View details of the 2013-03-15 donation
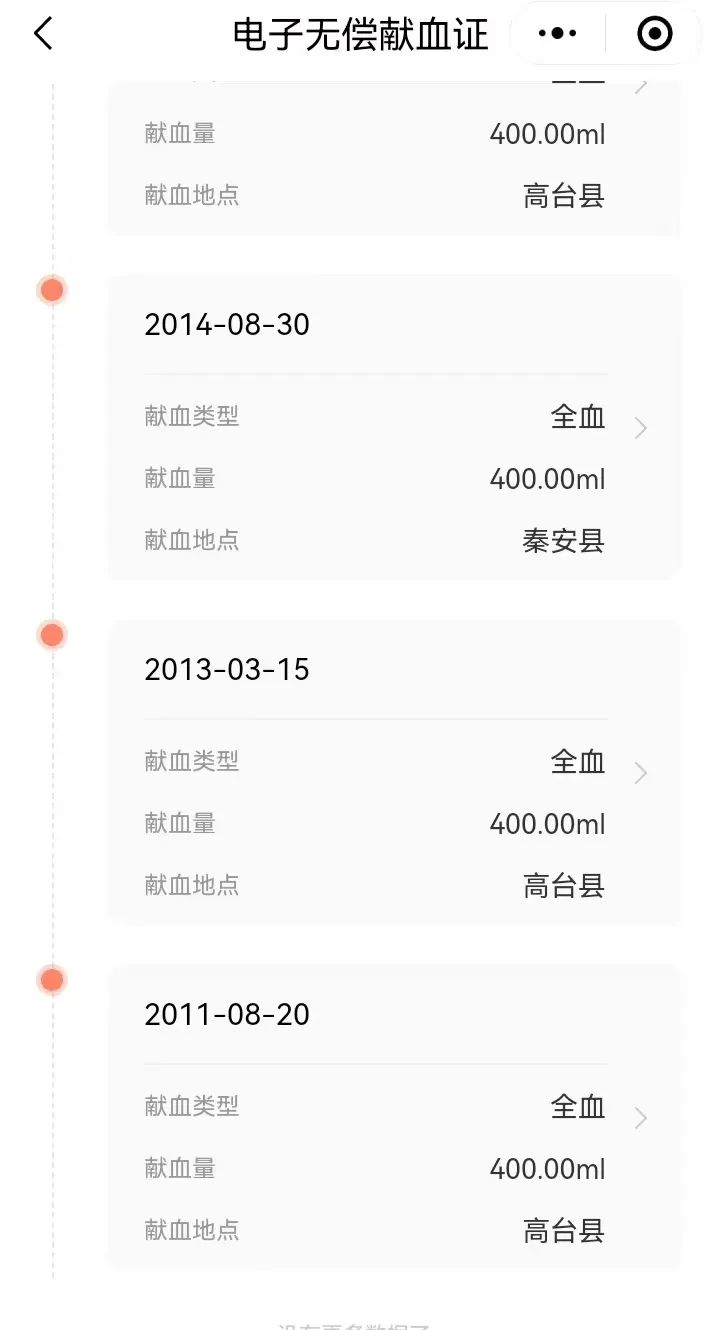Viewport: 720px width, 1330px height. (640, 773)
